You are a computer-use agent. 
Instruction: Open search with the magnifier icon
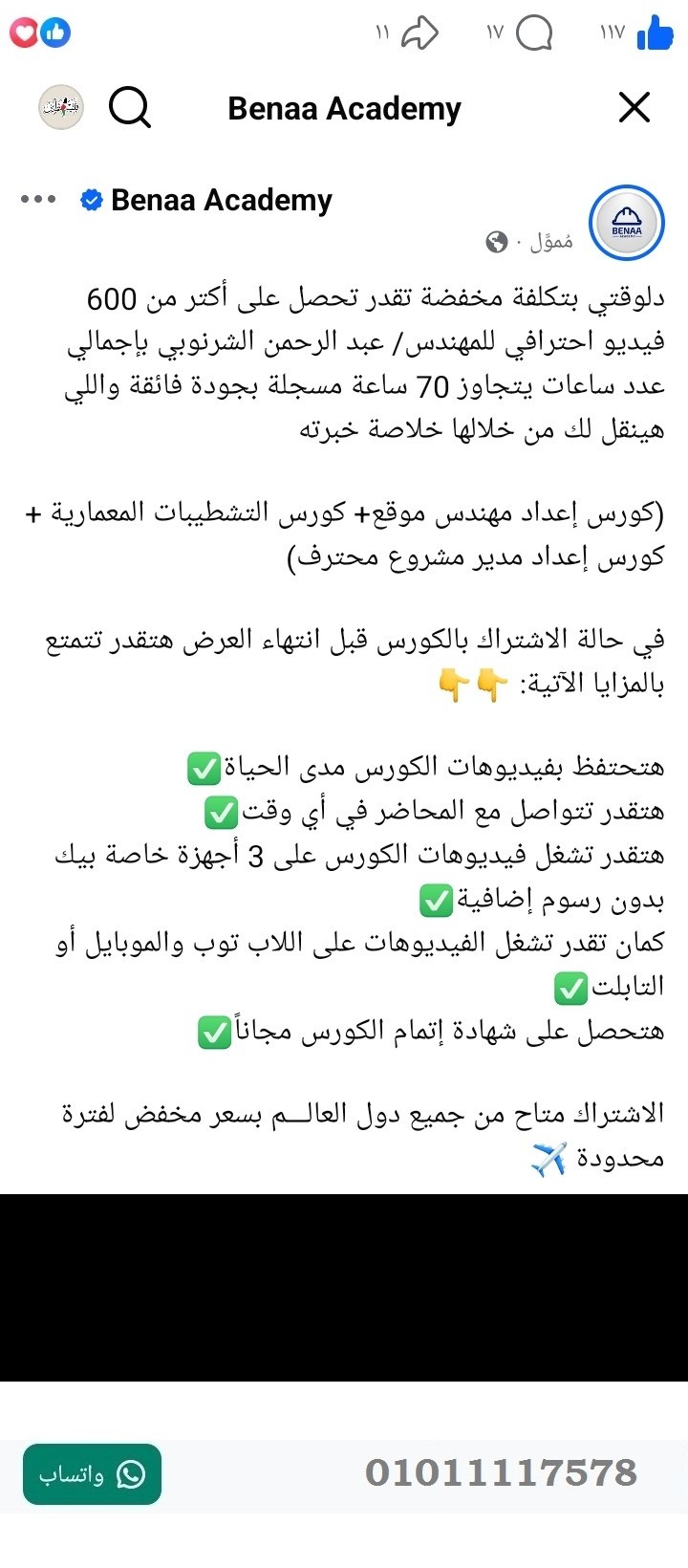pos(130,107)
